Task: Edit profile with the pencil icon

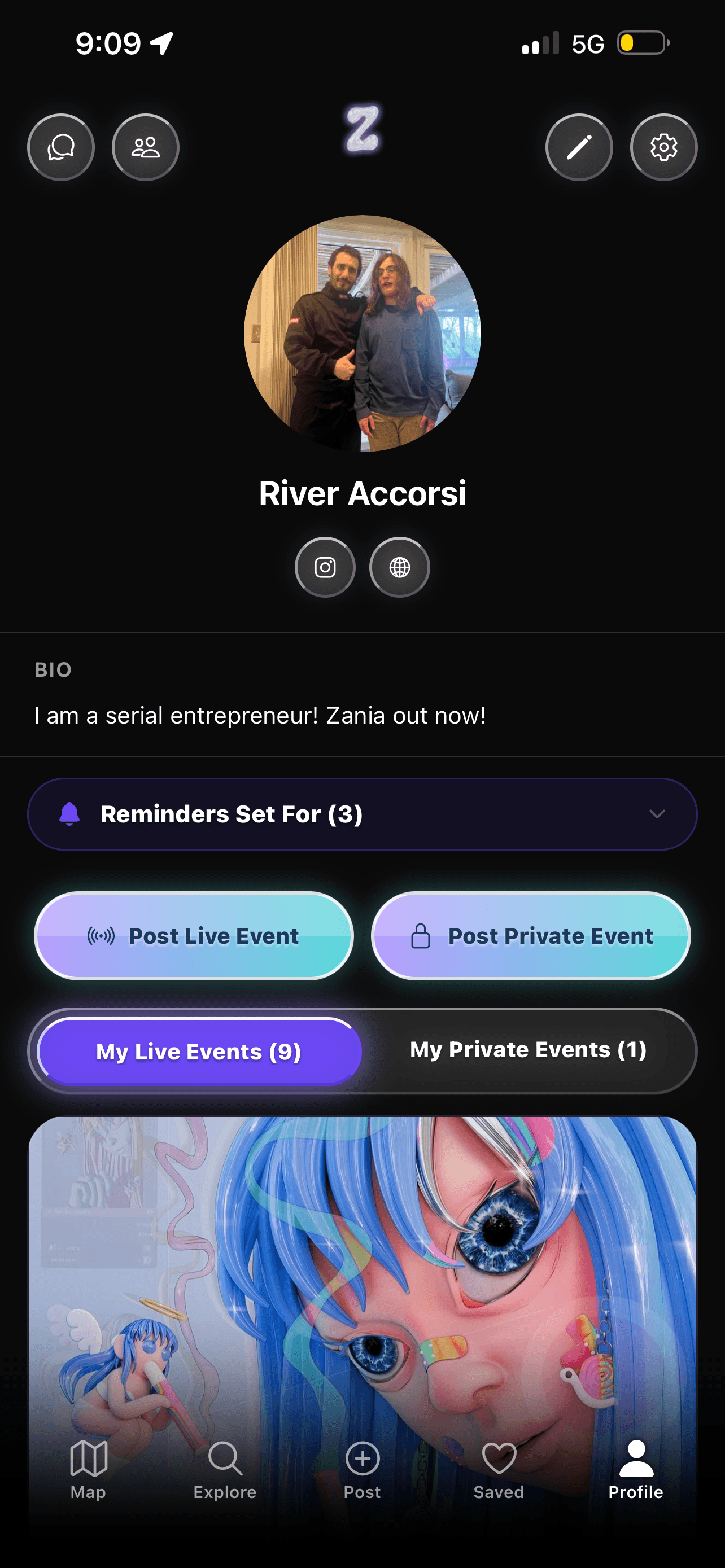Action: [579, 147]
